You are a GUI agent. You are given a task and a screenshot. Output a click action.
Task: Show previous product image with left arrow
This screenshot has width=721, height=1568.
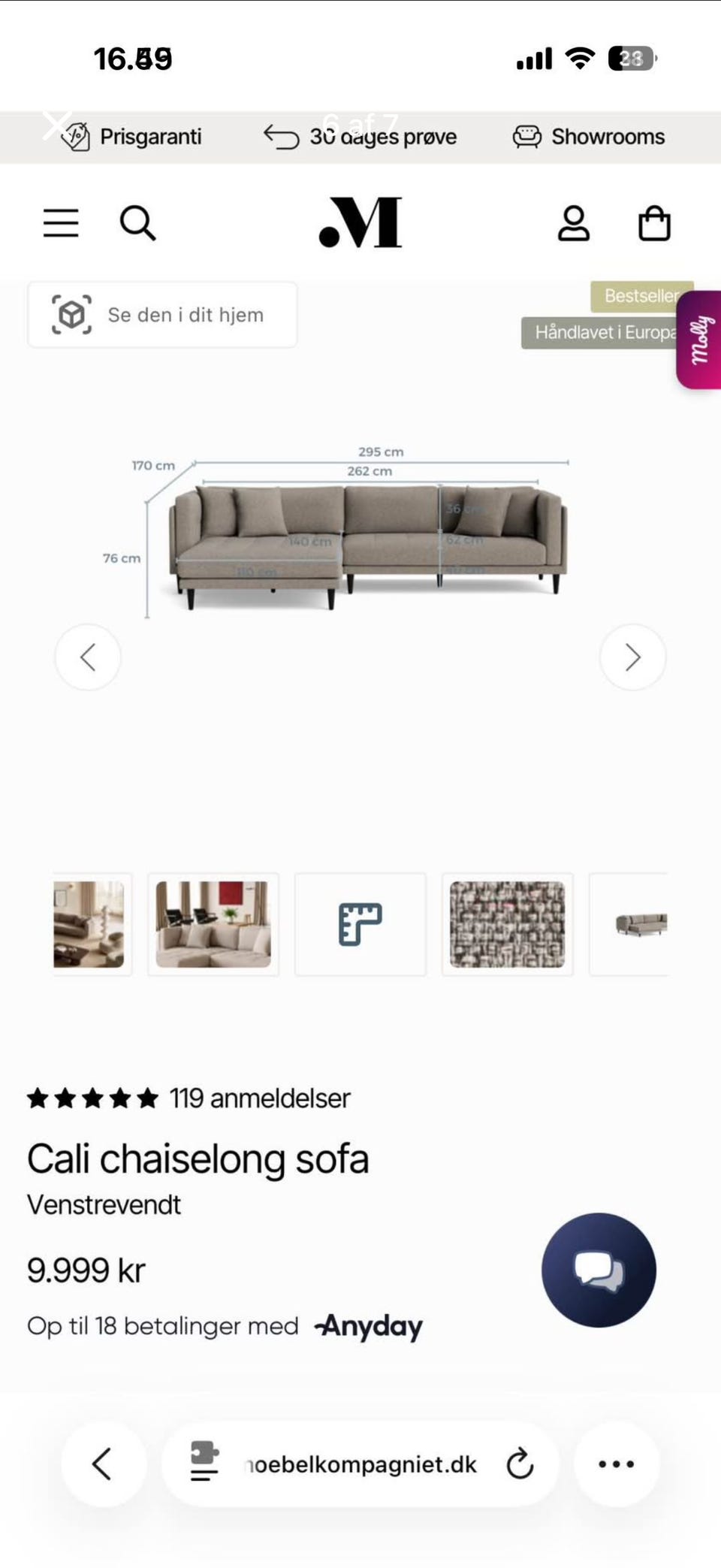coord(88,657)
